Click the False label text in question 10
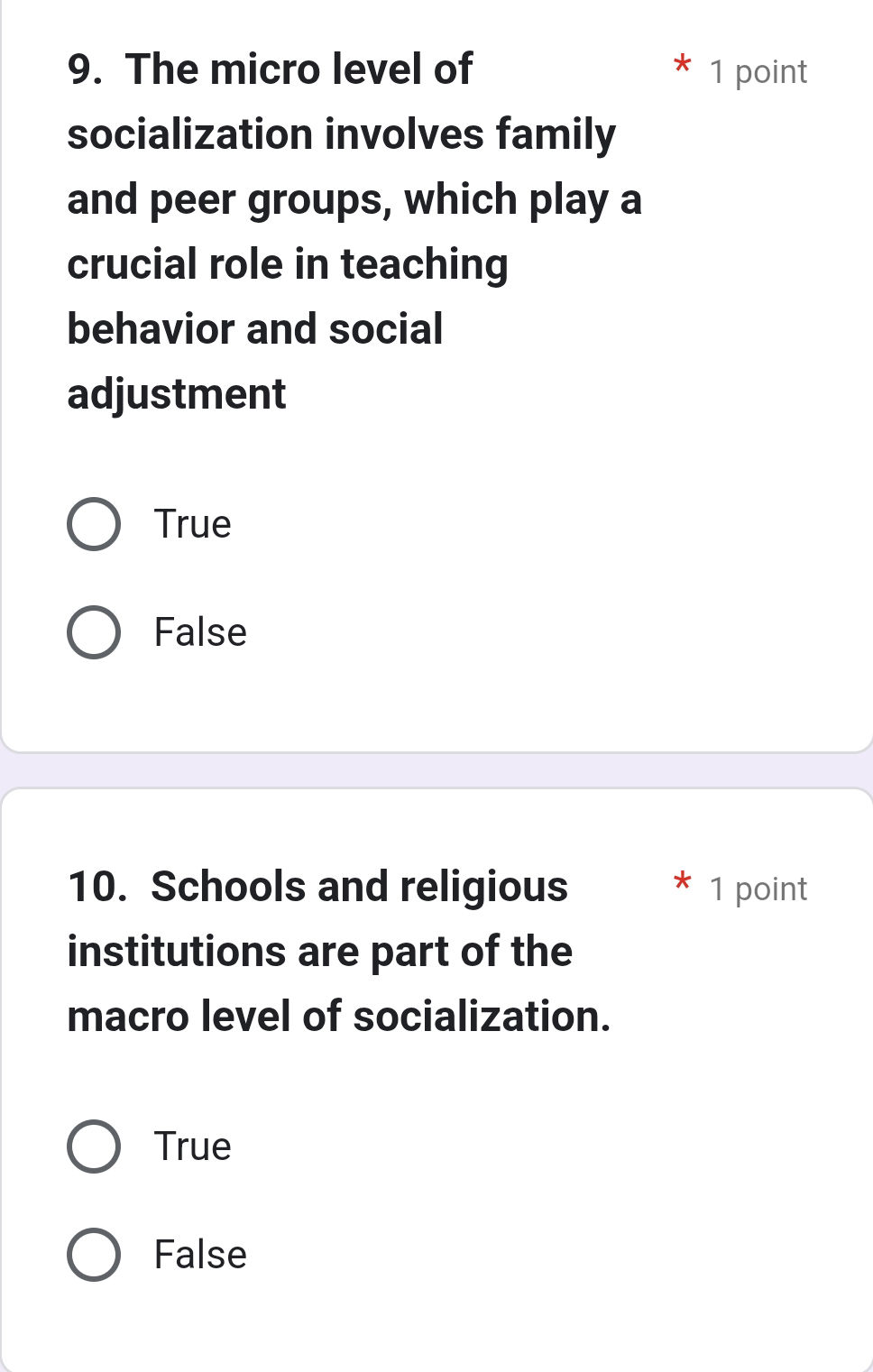873x1372 pixels. coord(199,1254)
